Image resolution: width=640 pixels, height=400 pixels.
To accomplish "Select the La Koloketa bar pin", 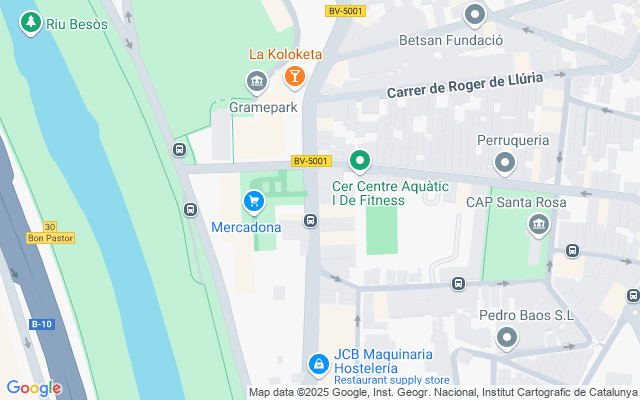I will click(295, 75).
